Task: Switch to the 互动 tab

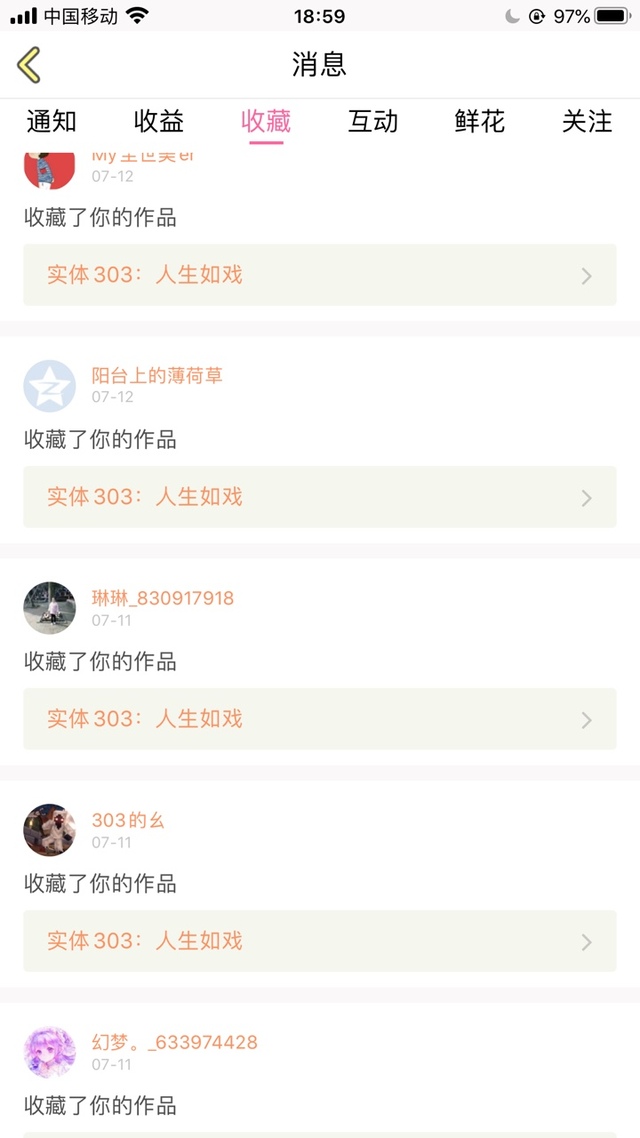Action: 373,122
